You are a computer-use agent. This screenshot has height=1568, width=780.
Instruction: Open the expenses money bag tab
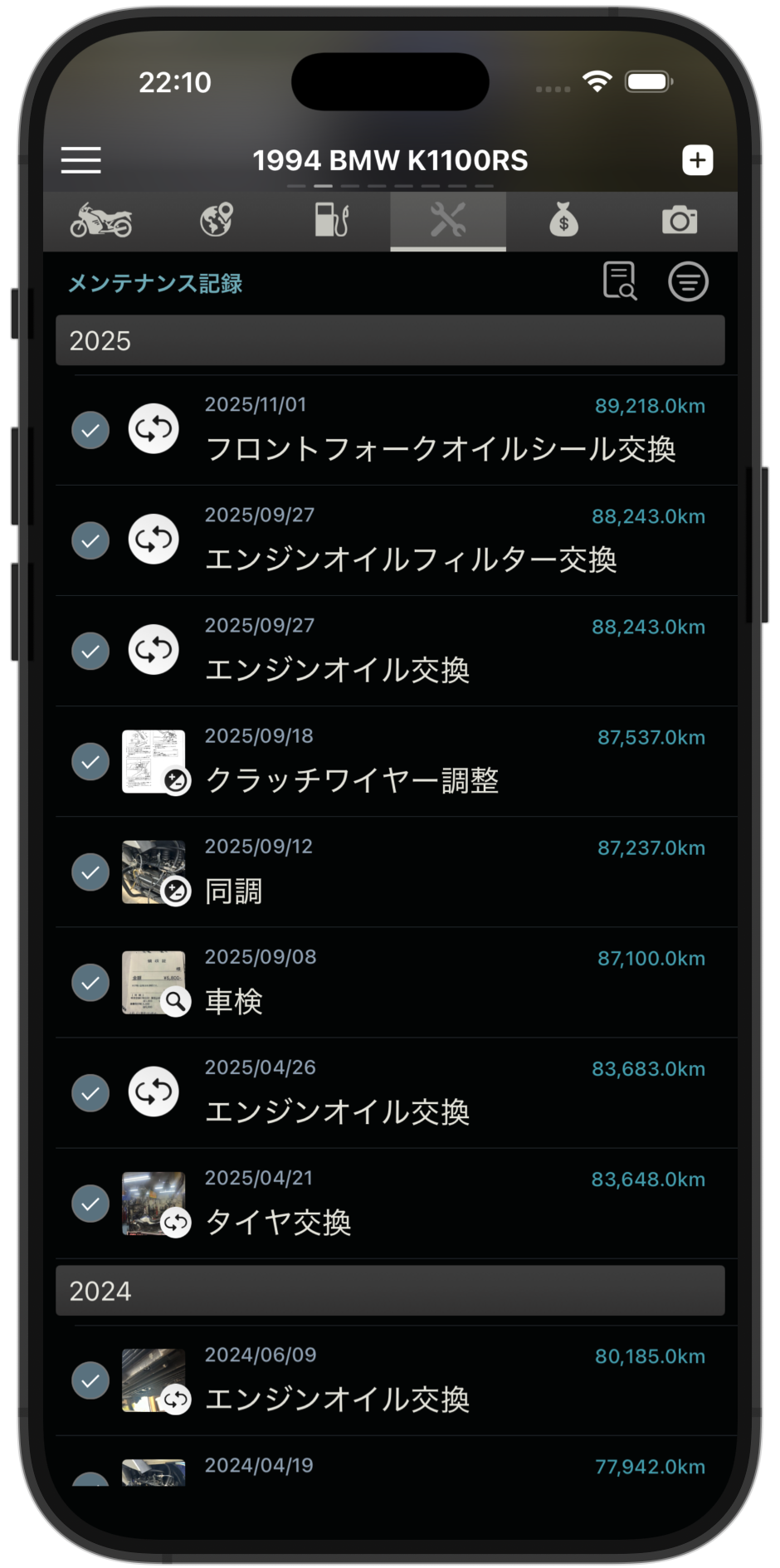tap(563, 220)
